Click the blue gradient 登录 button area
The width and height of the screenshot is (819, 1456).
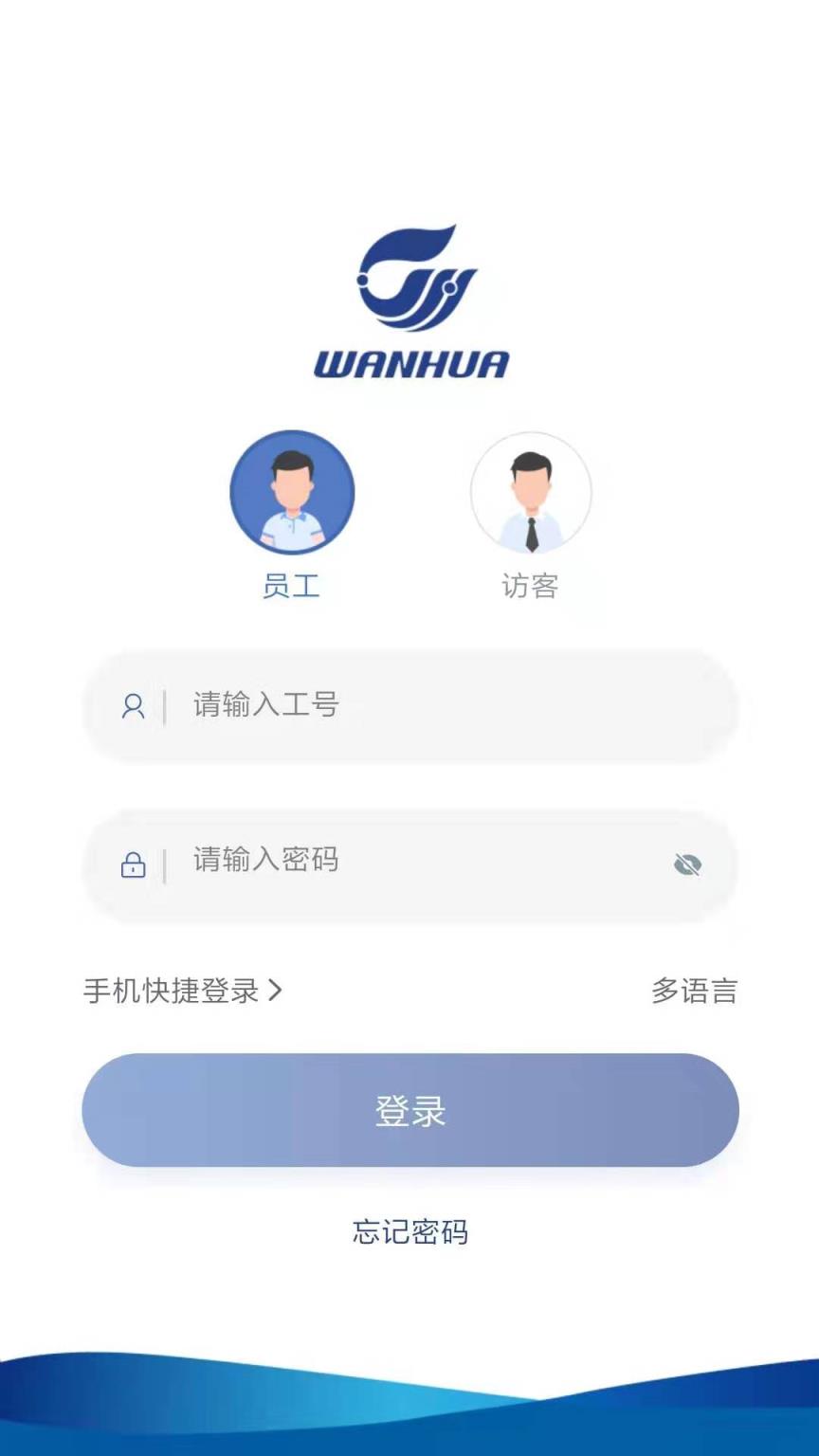point(409,1111)
